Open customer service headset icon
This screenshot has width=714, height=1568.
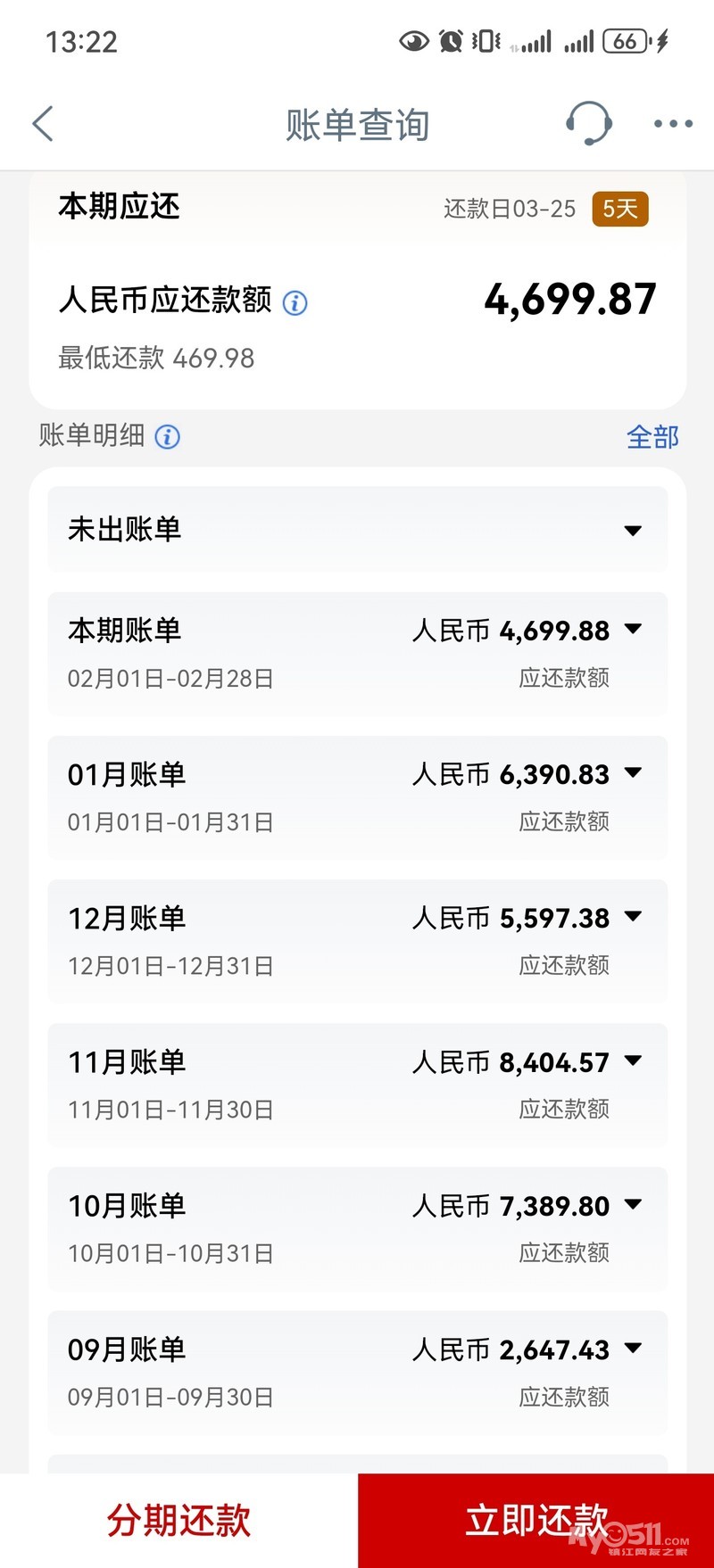[x=588, y=123]
